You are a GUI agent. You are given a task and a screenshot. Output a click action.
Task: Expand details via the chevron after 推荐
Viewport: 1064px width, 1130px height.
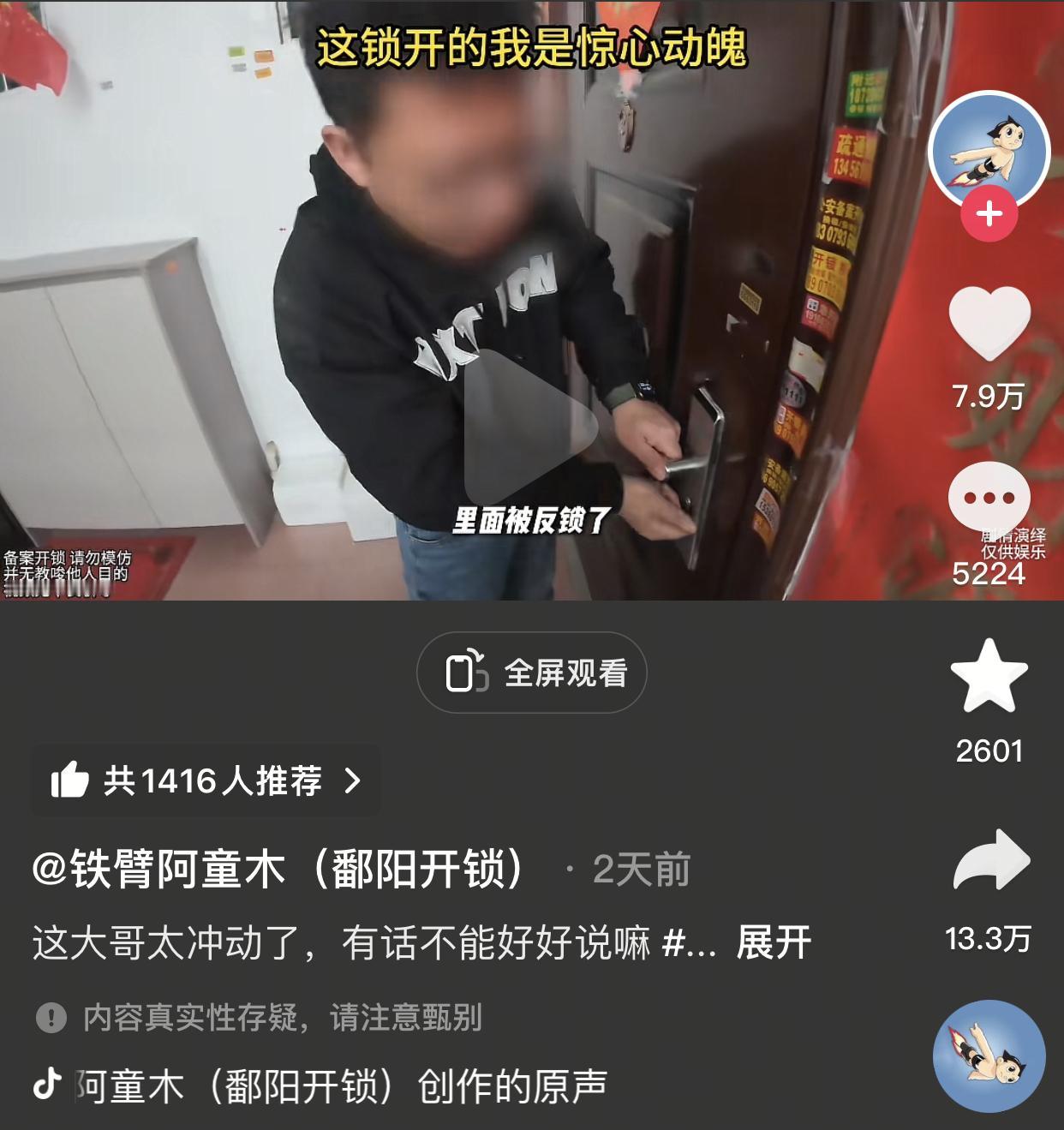[351, 782]
